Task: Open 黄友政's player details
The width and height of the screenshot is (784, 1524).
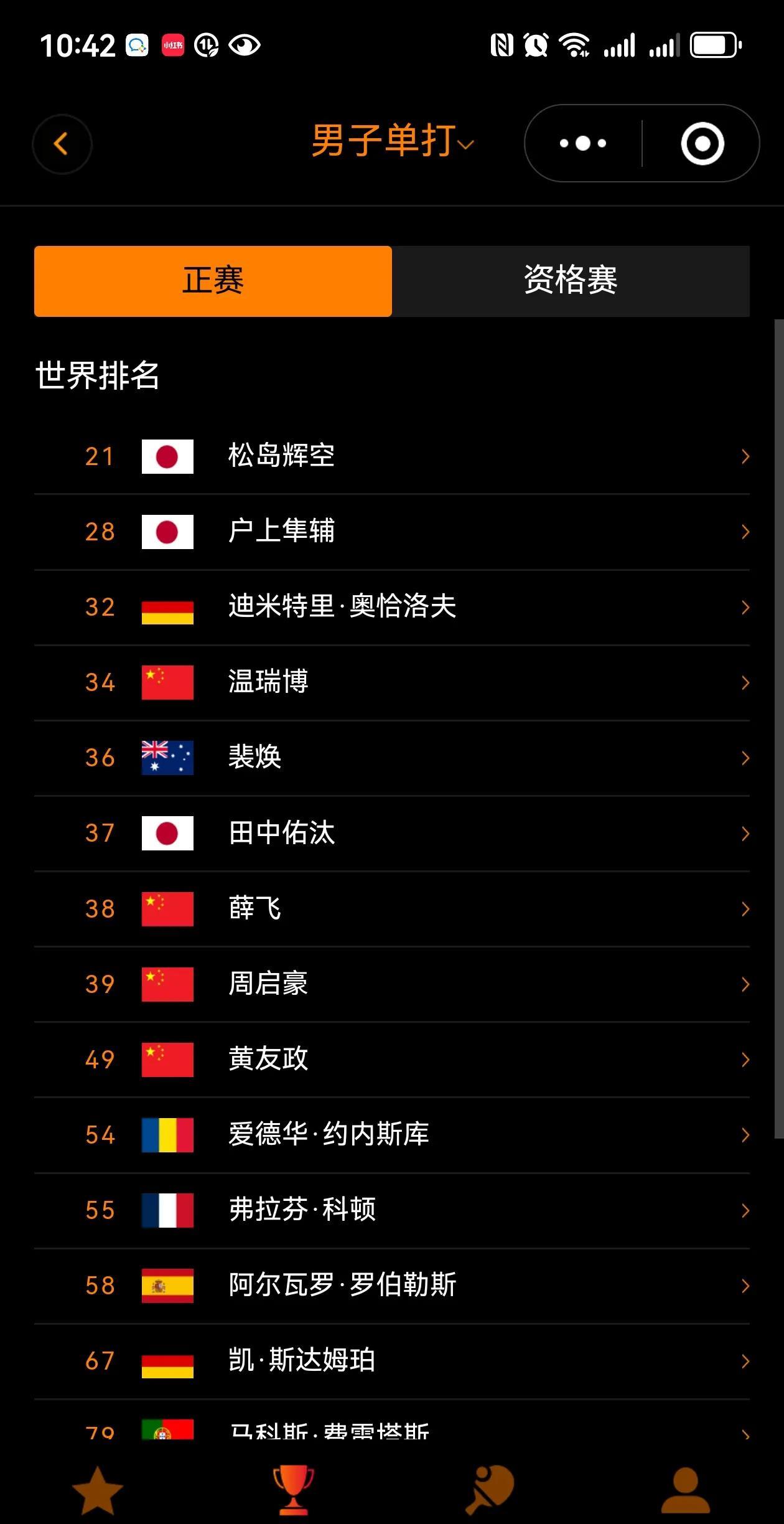Action: coord(392,1060)
